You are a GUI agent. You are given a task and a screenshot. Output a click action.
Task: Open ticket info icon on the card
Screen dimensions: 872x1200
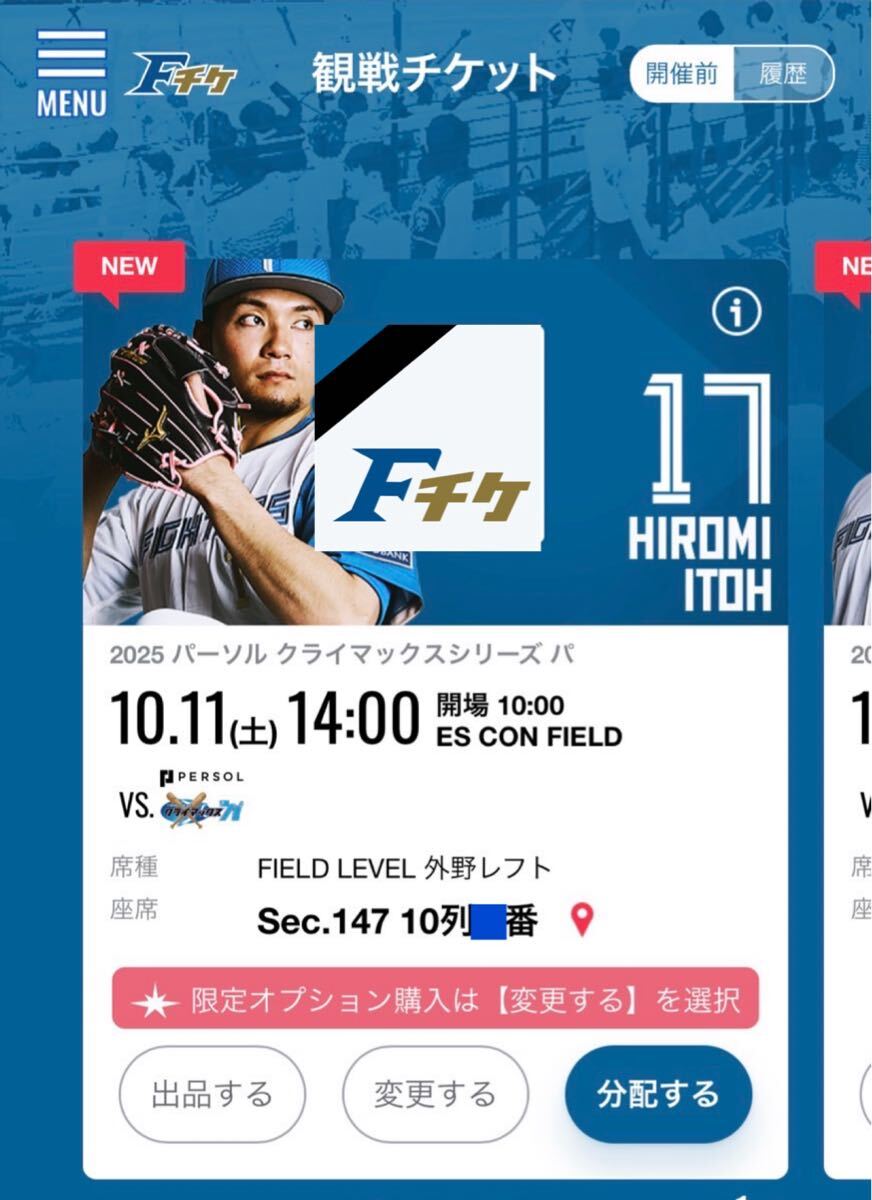[x=736, y=313]
